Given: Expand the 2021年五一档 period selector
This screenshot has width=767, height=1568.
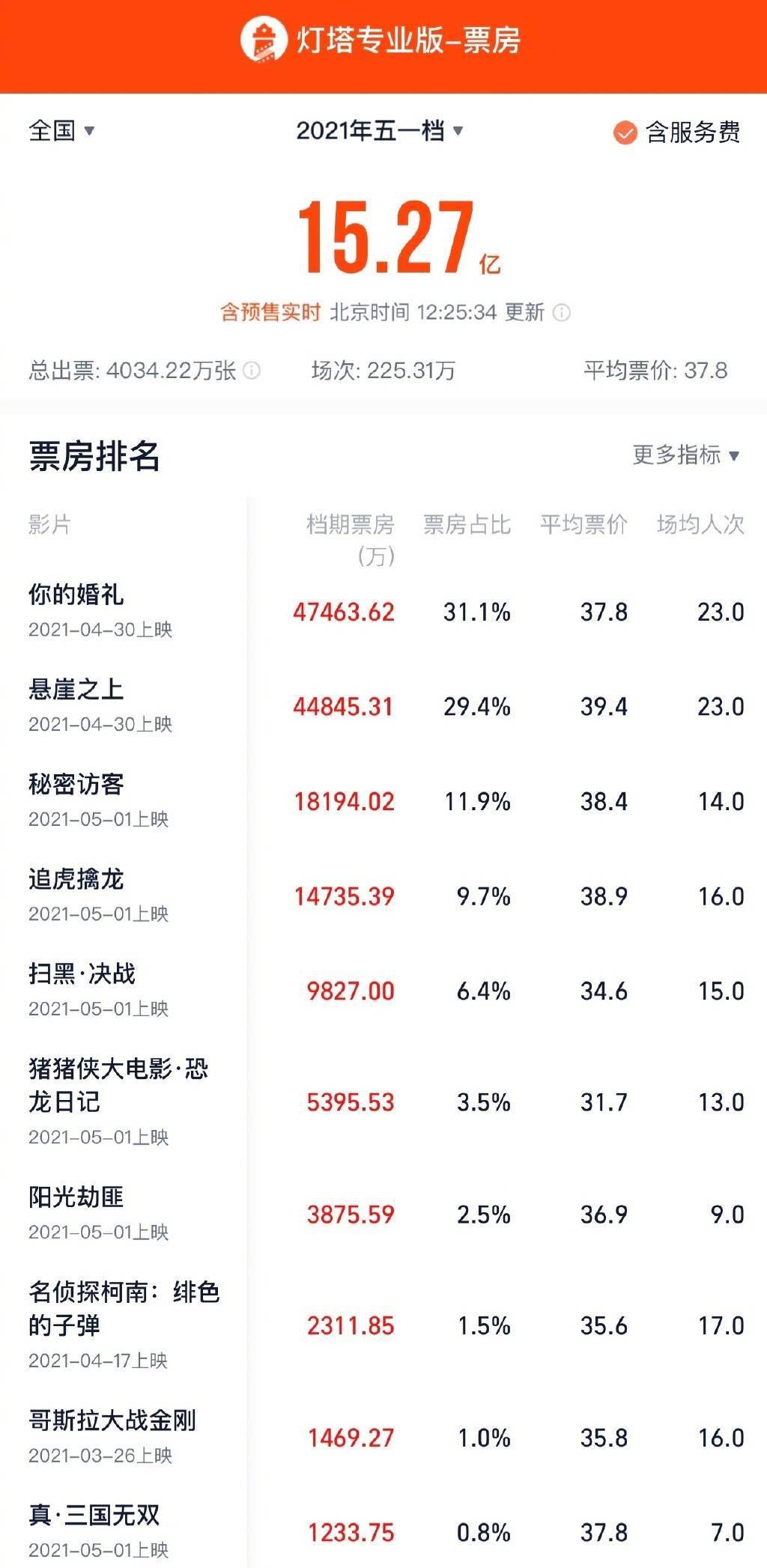Looking at the screenshot, I should 380,131.
